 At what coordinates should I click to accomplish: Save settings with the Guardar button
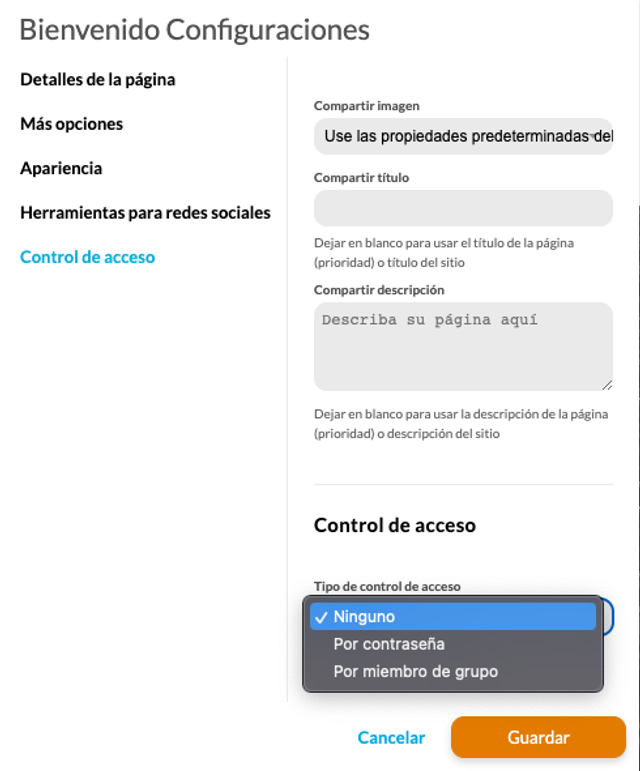tap(538, 737)
